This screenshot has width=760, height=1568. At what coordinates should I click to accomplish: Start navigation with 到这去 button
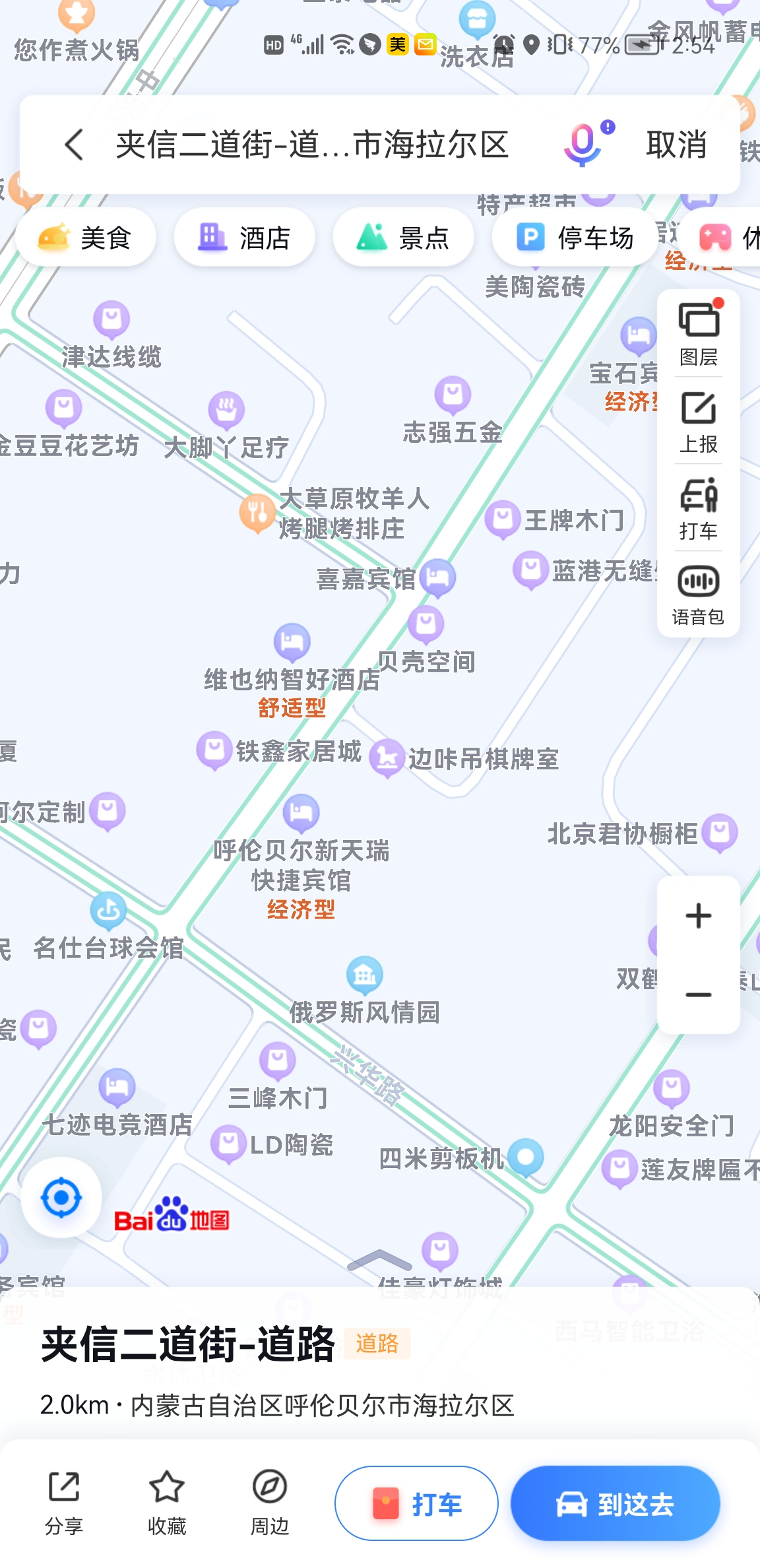(x=615, y=1504)
